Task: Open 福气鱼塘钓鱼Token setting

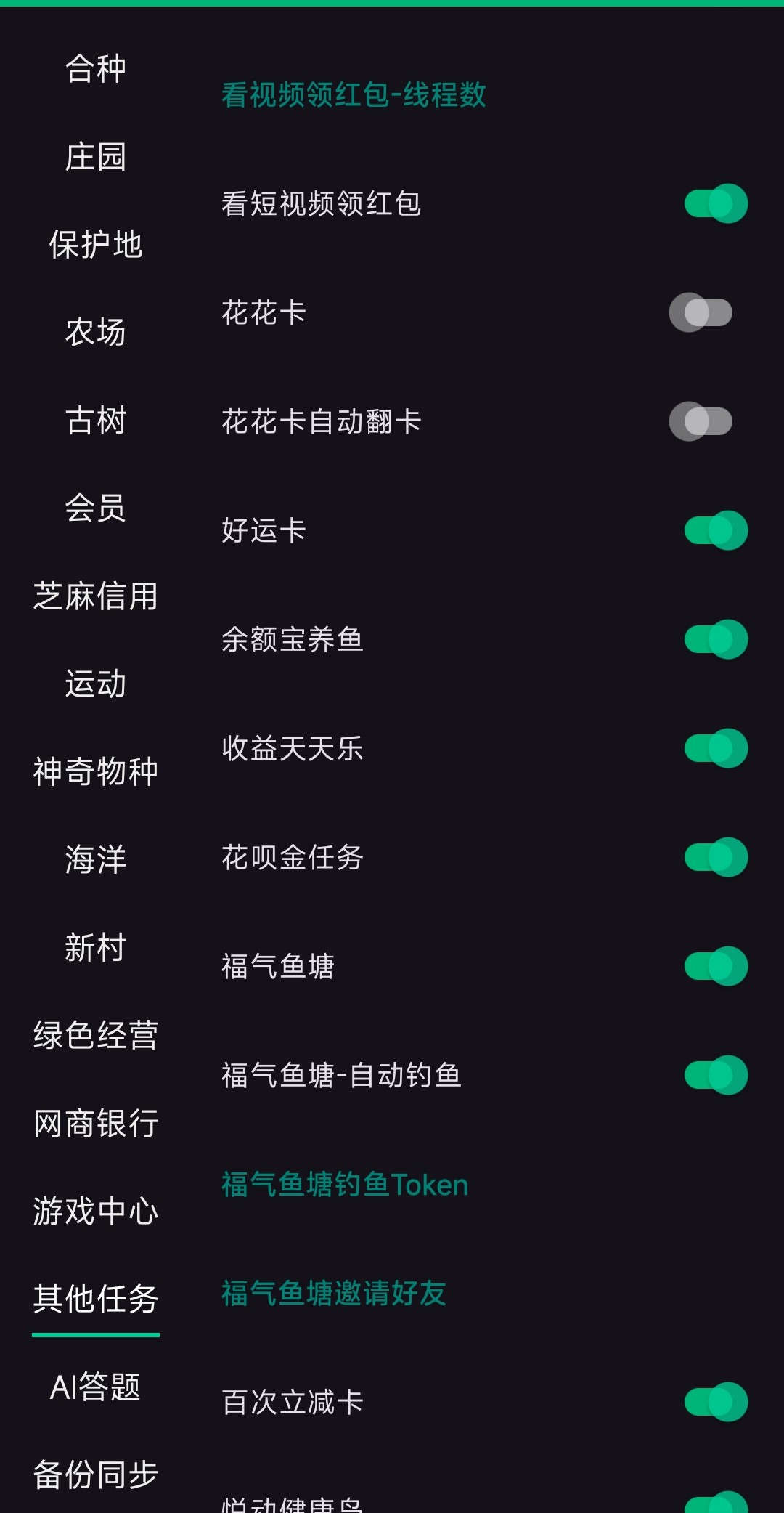Action: 345,1185
